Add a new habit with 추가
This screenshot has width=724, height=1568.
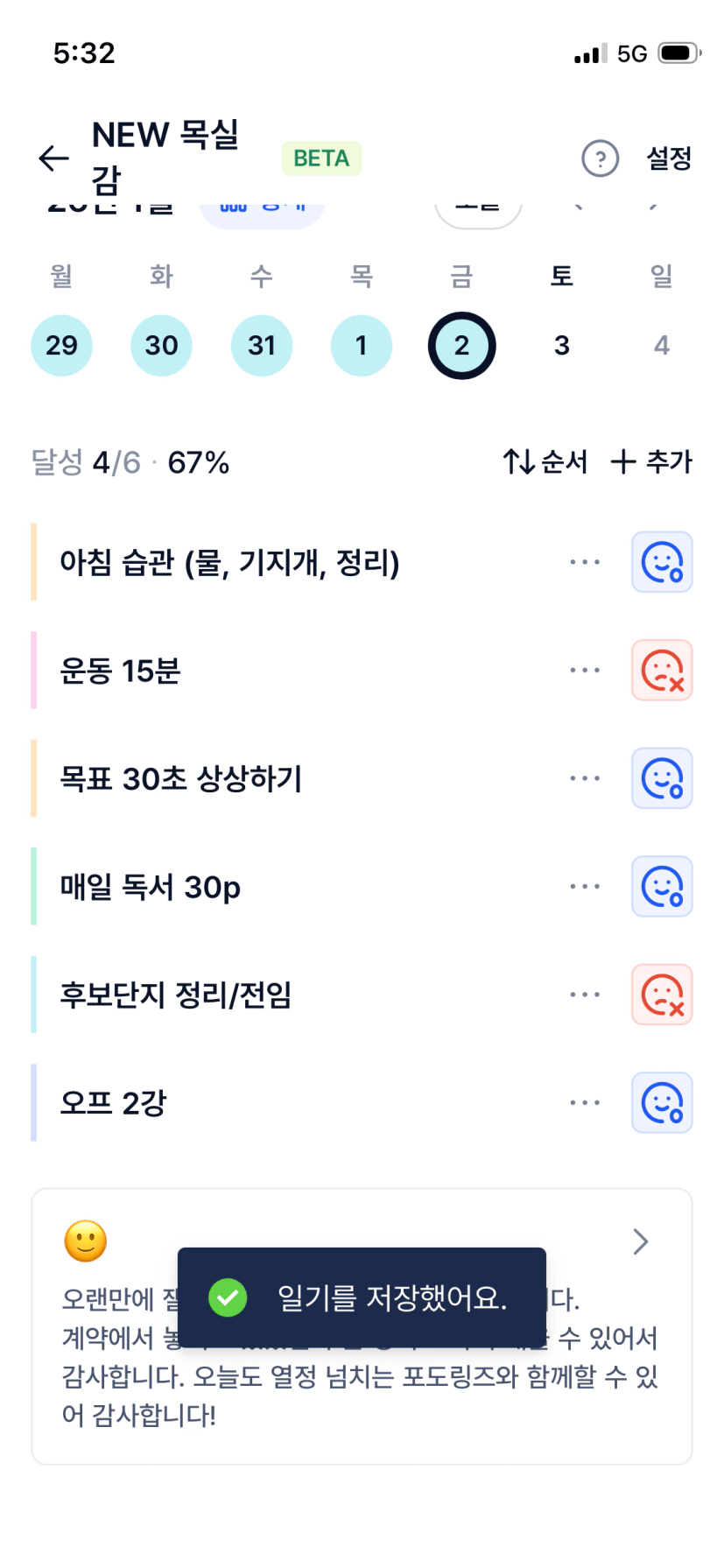(x=651, y=461)
